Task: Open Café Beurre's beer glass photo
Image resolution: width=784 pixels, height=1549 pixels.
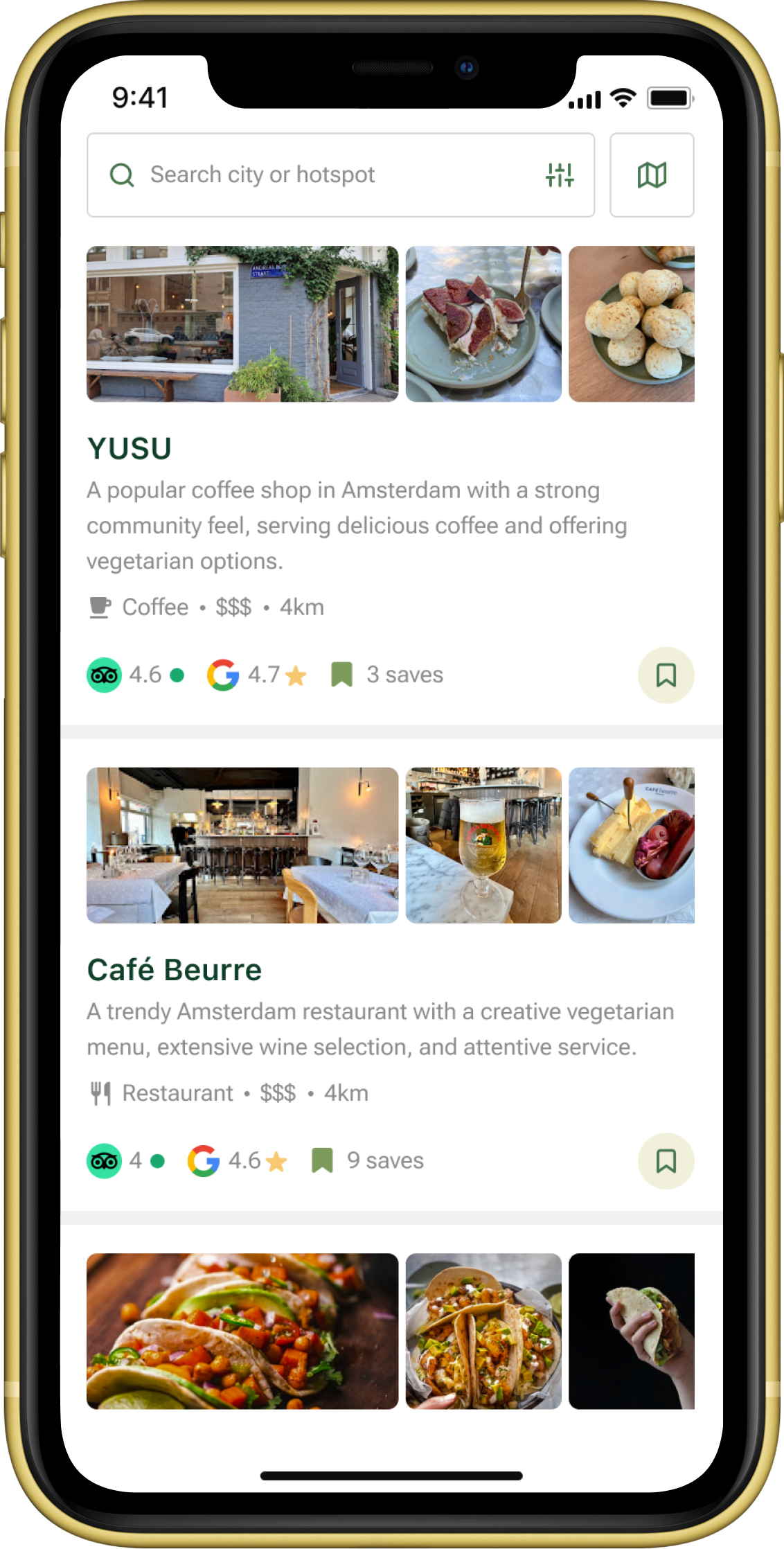Action: (x=483, y=844)
